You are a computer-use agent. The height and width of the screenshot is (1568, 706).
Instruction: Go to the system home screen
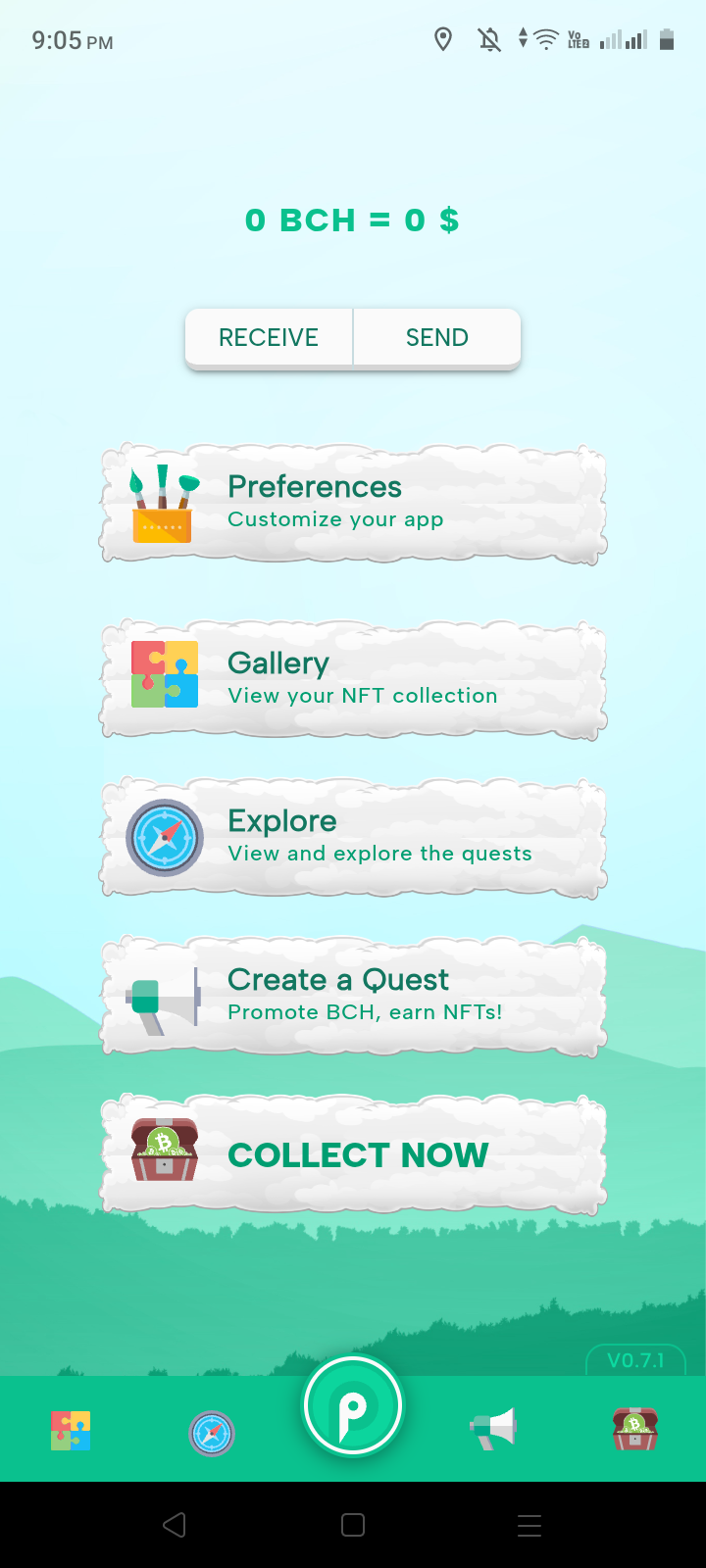353,1525
